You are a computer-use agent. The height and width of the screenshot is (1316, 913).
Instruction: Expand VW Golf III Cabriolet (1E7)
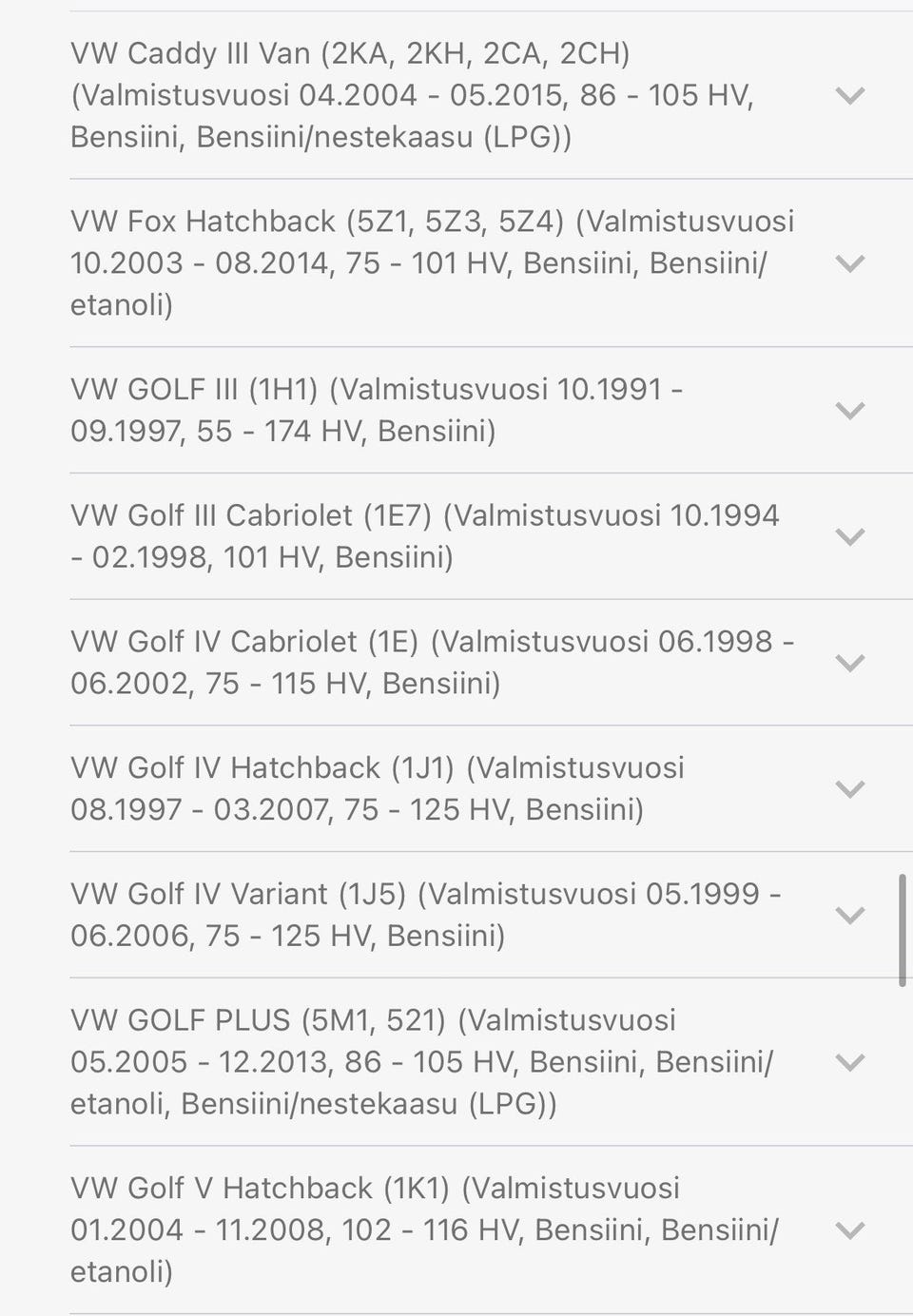click(848, 537)
